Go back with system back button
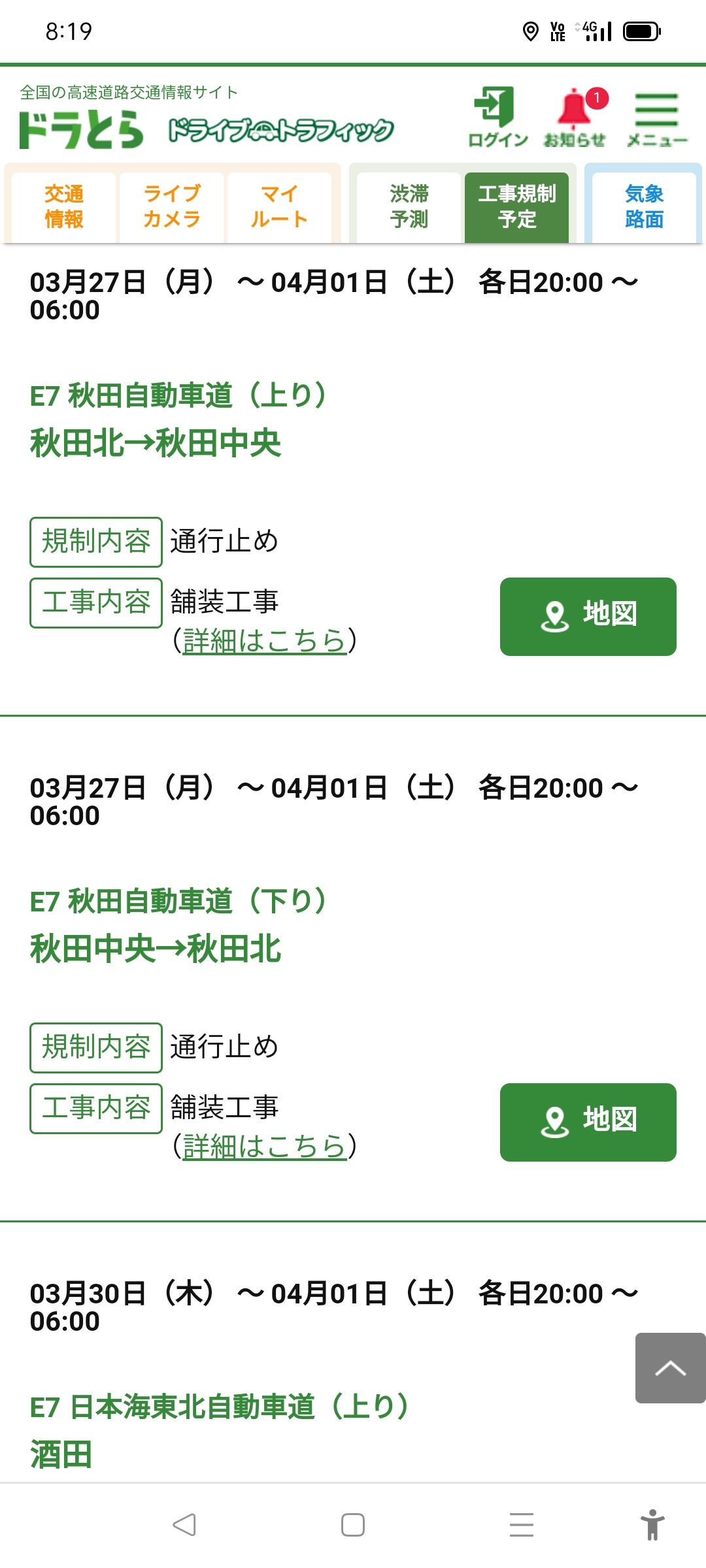The width and height of the screenshot is (706, 1568). [x=184, y=1525]
